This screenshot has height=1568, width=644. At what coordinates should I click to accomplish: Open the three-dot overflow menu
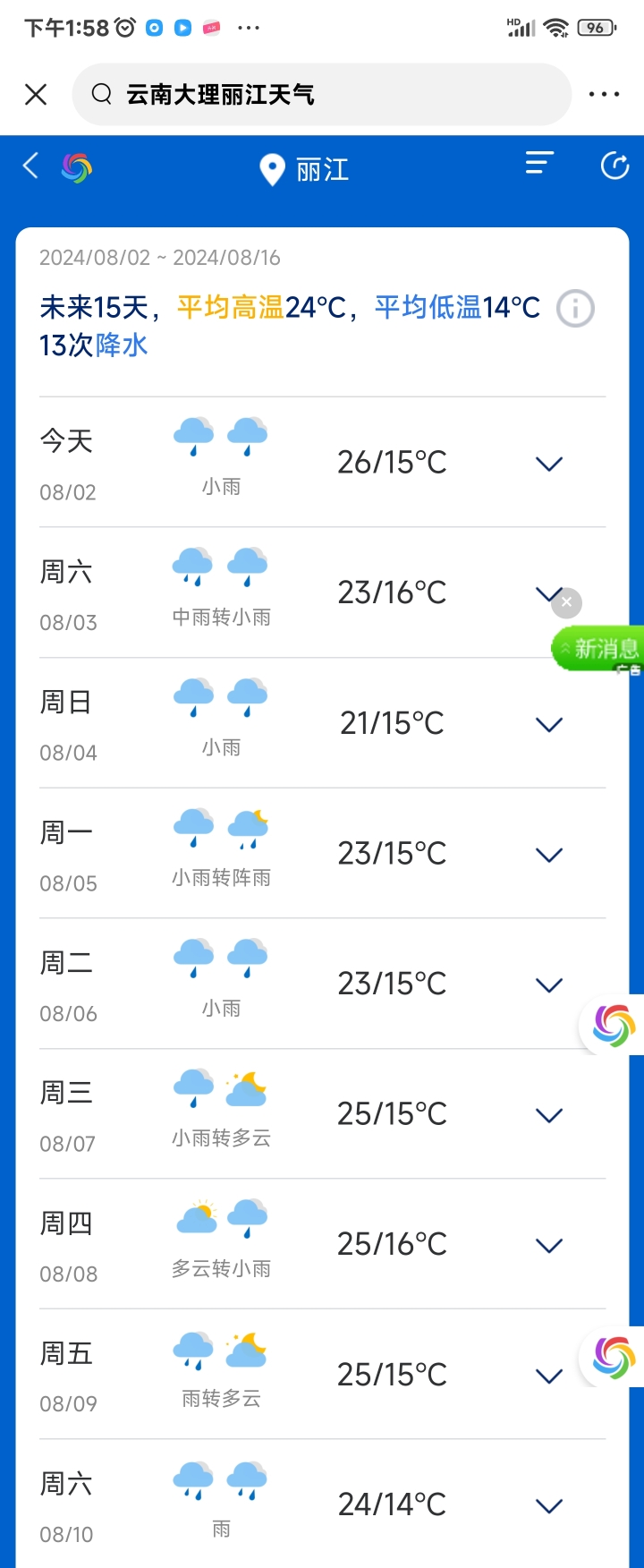[x=604, y=95]
